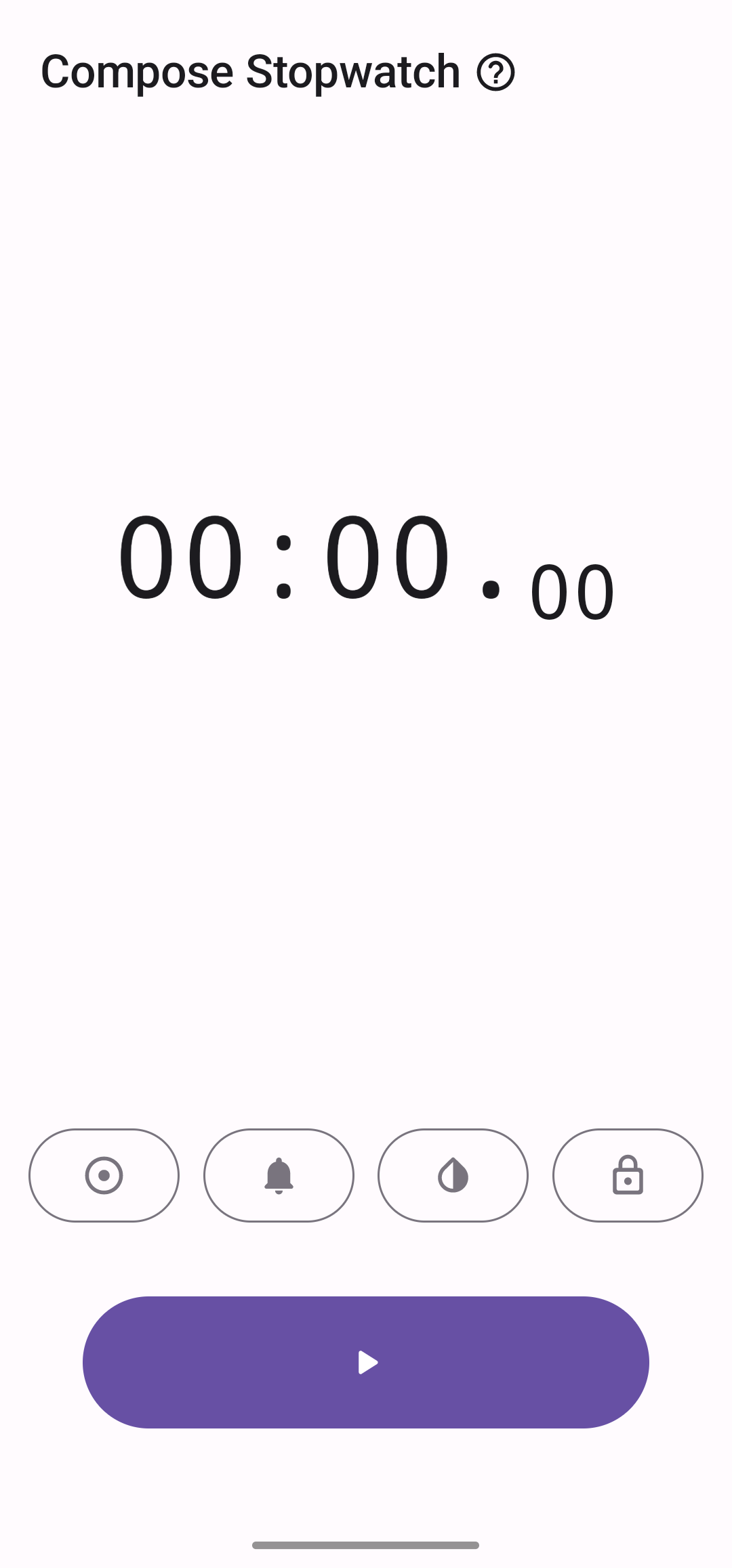Open the help icon beside Compose Stopwatch

click(x=495, y=72)
